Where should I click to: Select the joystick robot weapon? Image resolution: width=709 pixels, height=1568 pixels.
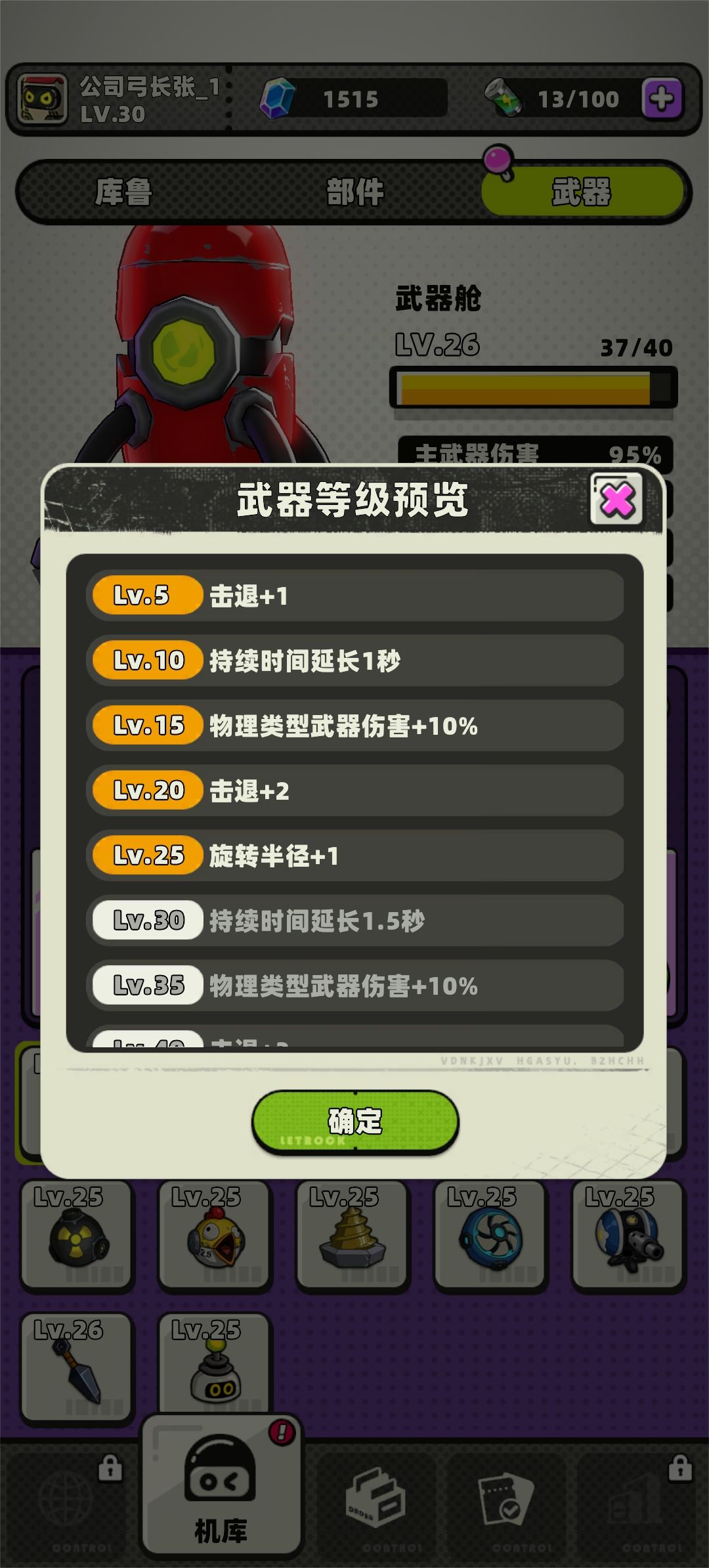click(x=215, y=1367)
